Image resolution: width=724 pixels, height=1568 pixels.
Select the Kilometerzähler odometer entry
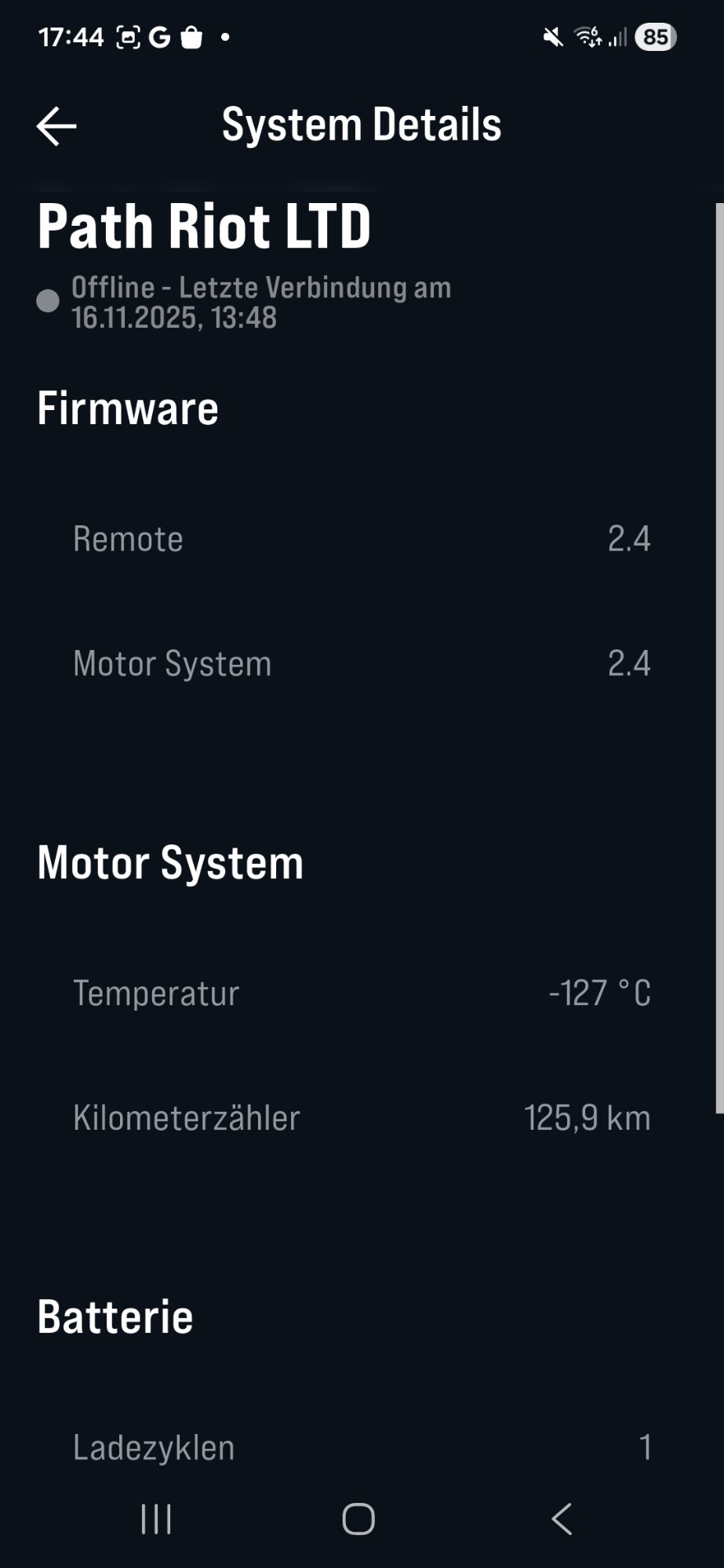point(361,1118)
